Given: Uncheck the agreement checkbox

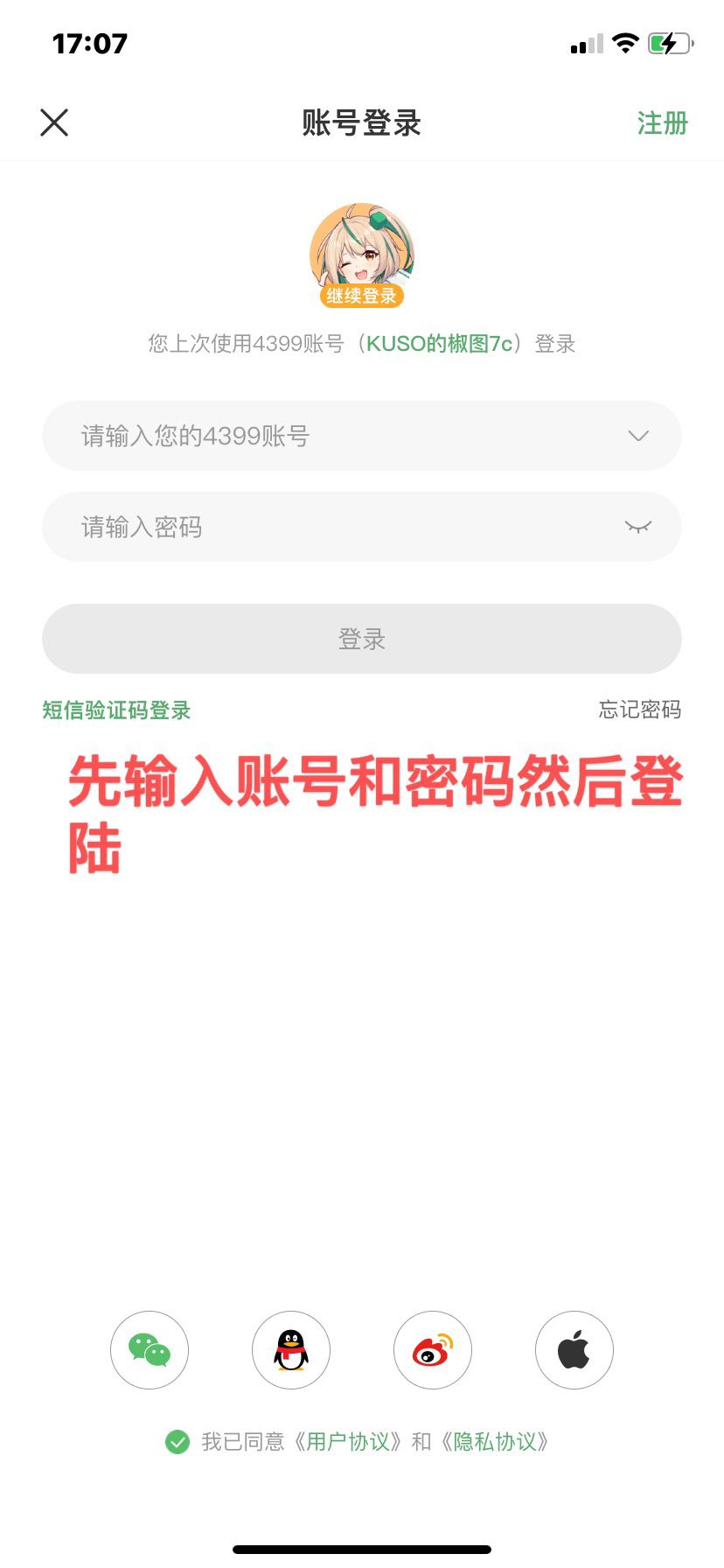Looking at the screenshot, I should click(x=178, y=1442).
